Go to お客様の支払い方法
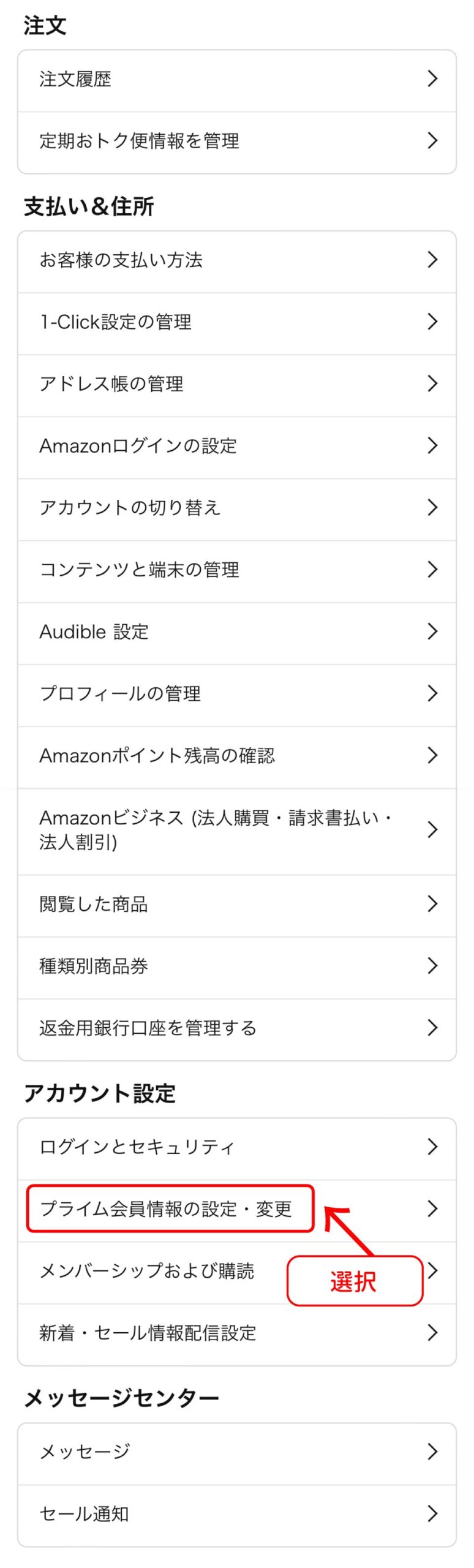This screenshot has height=1568, width=474. 236,260
